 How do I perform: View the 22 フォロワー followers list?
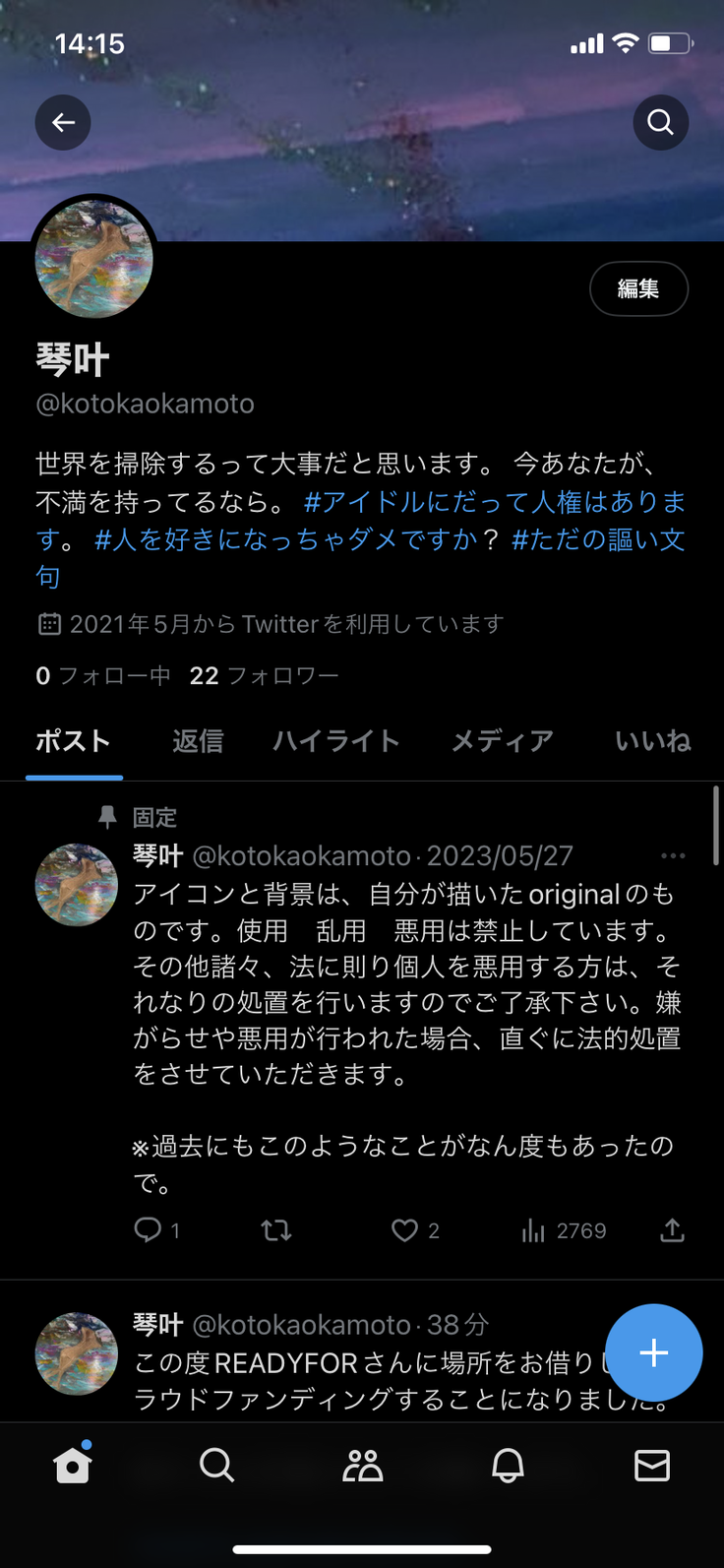click(264, 676)
